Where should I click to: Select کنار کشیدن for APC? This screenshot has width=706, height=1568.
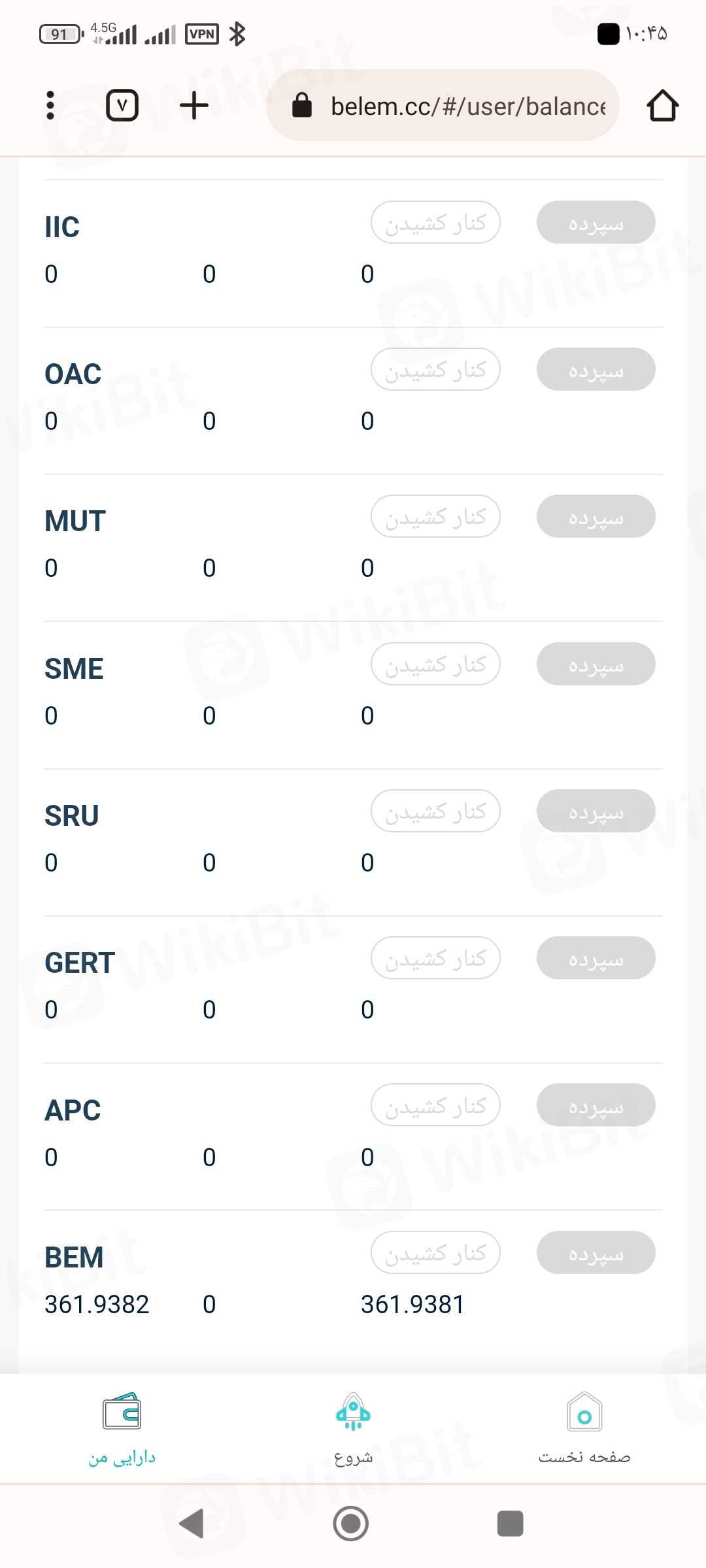coord(435,1105)
